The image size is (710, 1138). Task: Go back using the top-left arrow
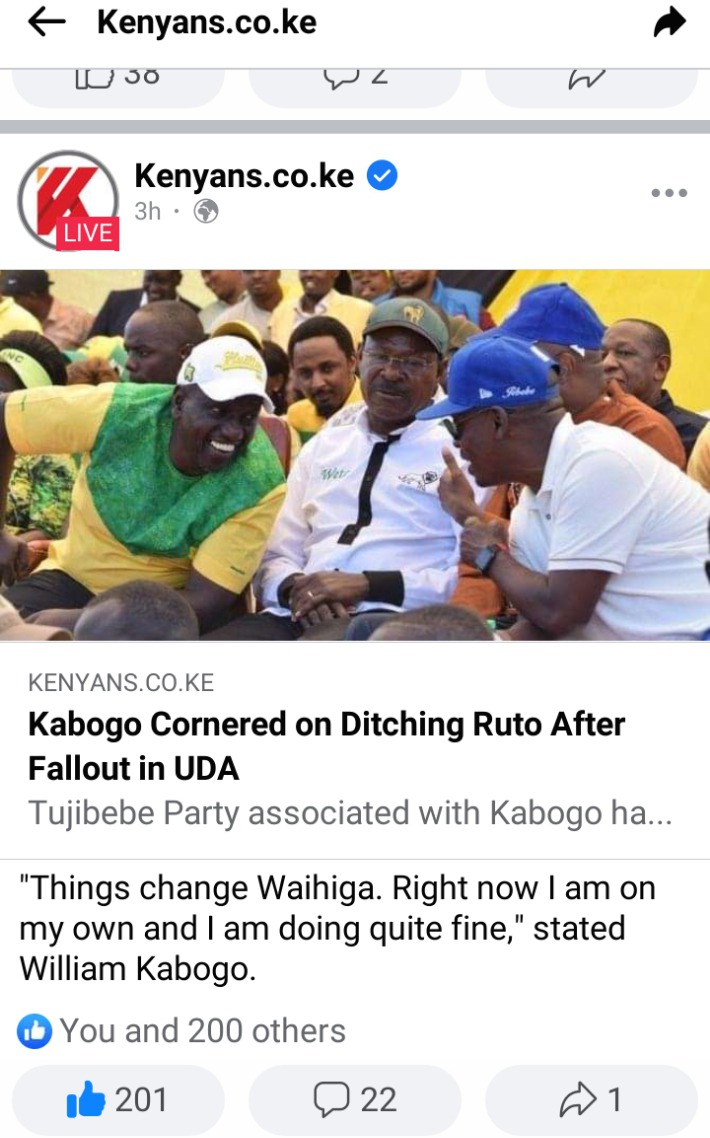point(46,22)
